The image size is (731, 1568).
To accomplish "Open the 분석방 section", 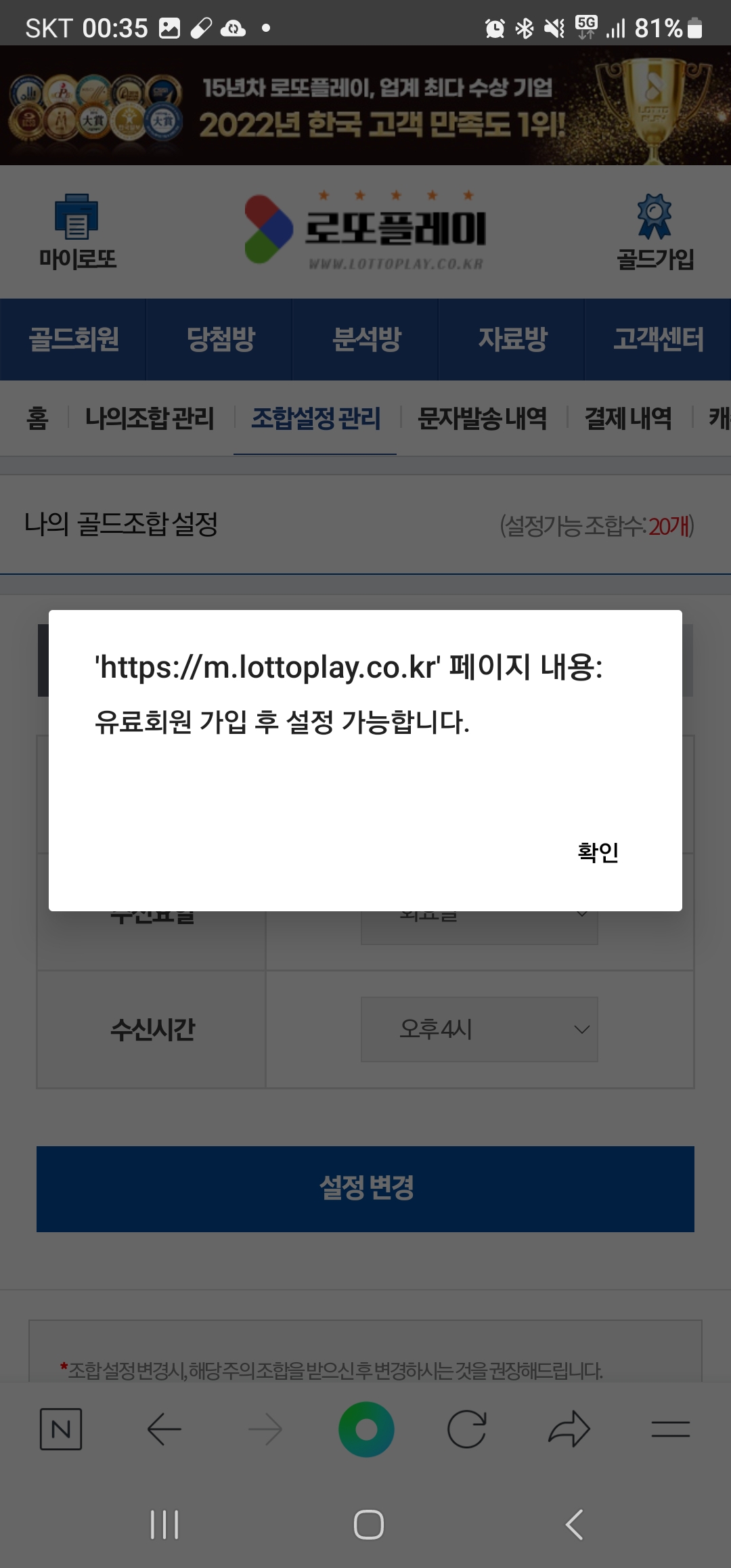I will tap(366, 339).
